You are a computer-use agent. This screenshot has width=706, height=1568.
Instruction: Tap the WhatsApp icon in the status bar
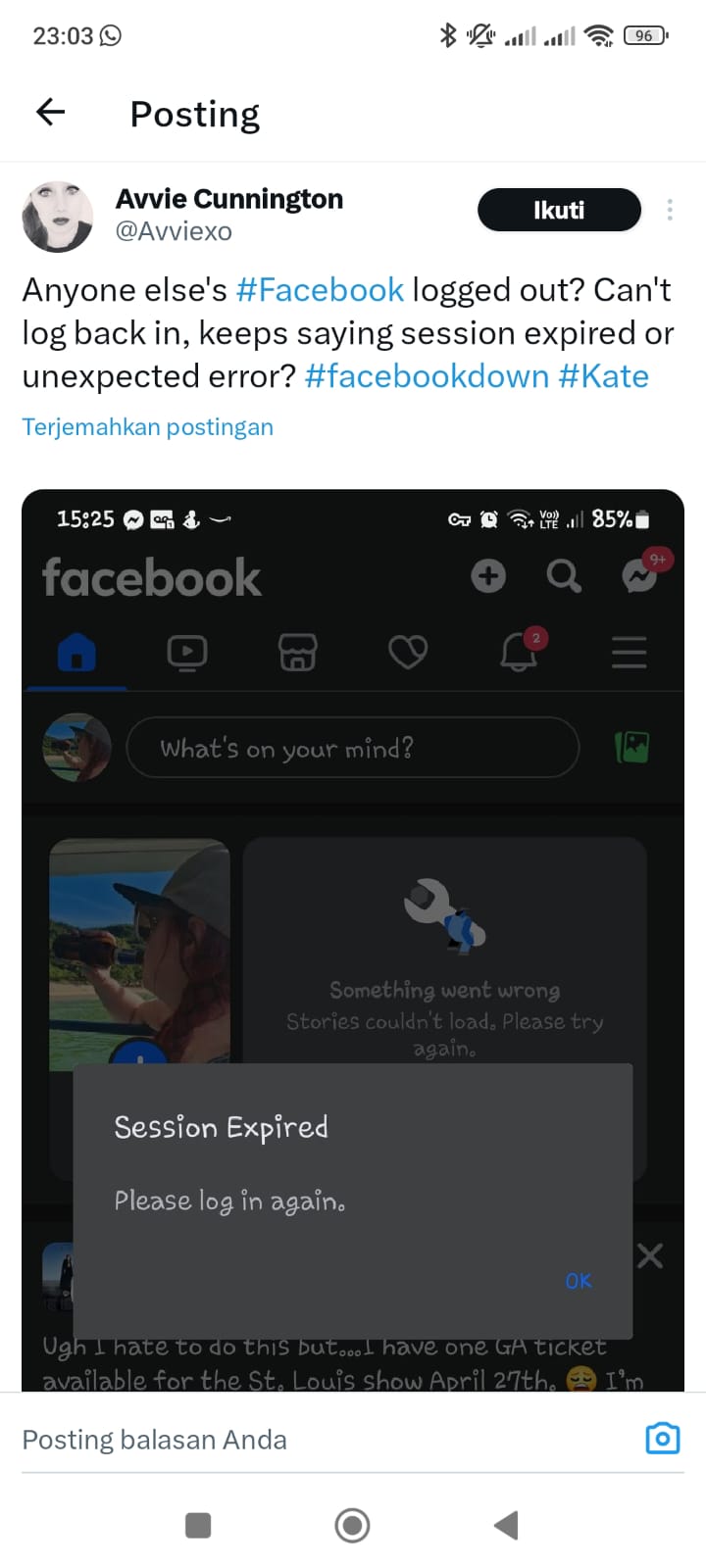pos(111,35)
